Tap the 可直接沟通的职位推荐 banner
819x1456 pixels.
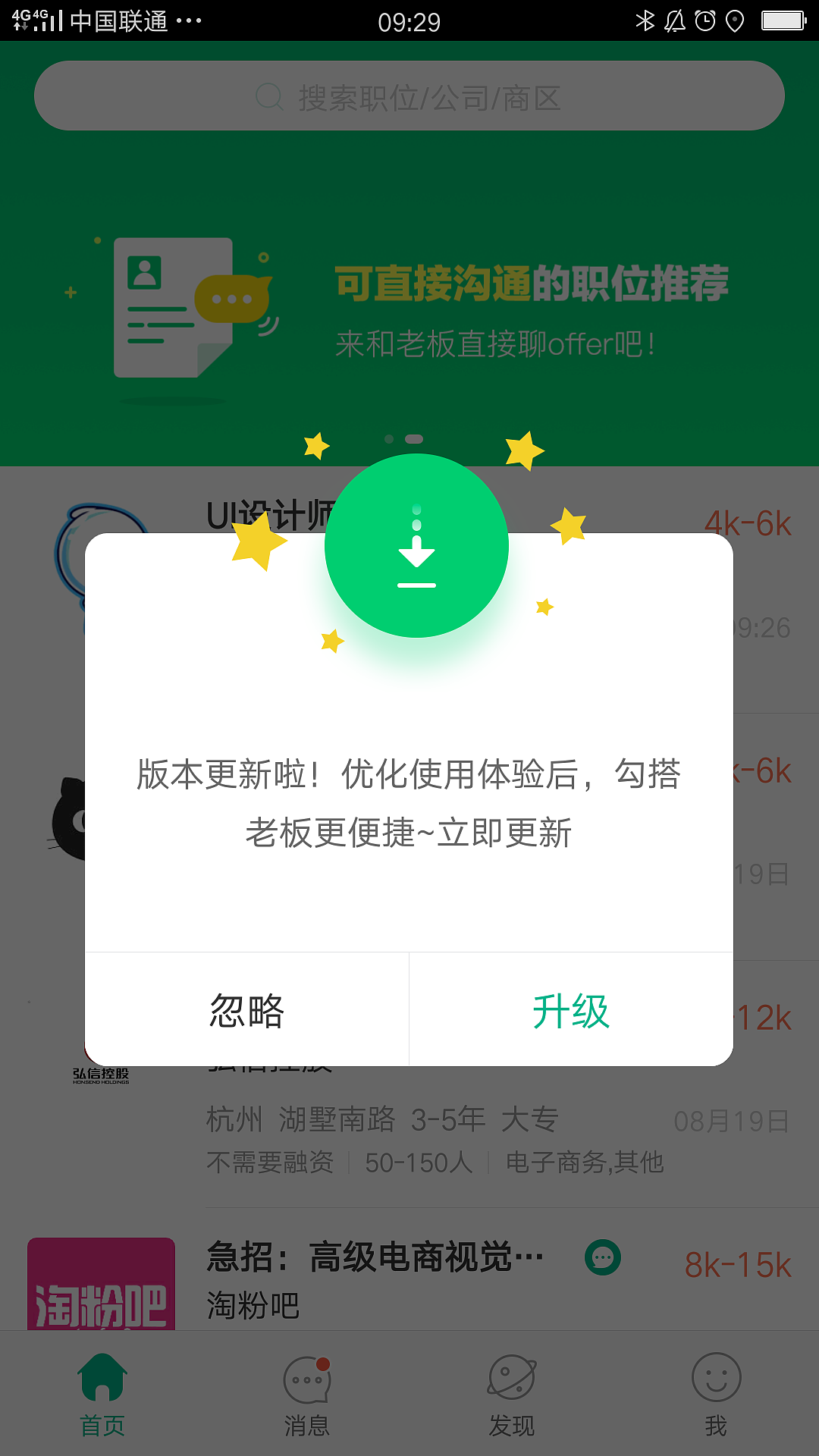click(x=409, y=303)
